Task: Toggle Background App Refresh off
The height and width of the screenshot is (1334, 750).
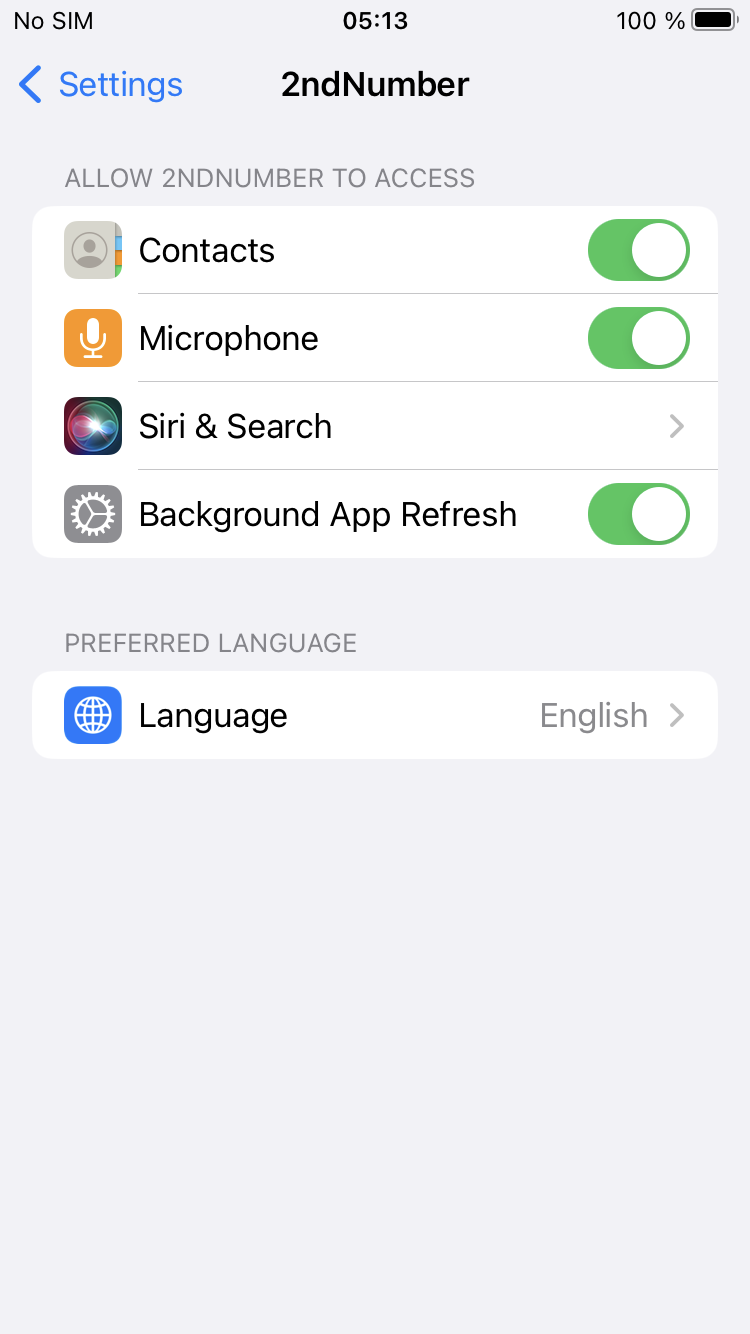Action: (x=638, y=514)
